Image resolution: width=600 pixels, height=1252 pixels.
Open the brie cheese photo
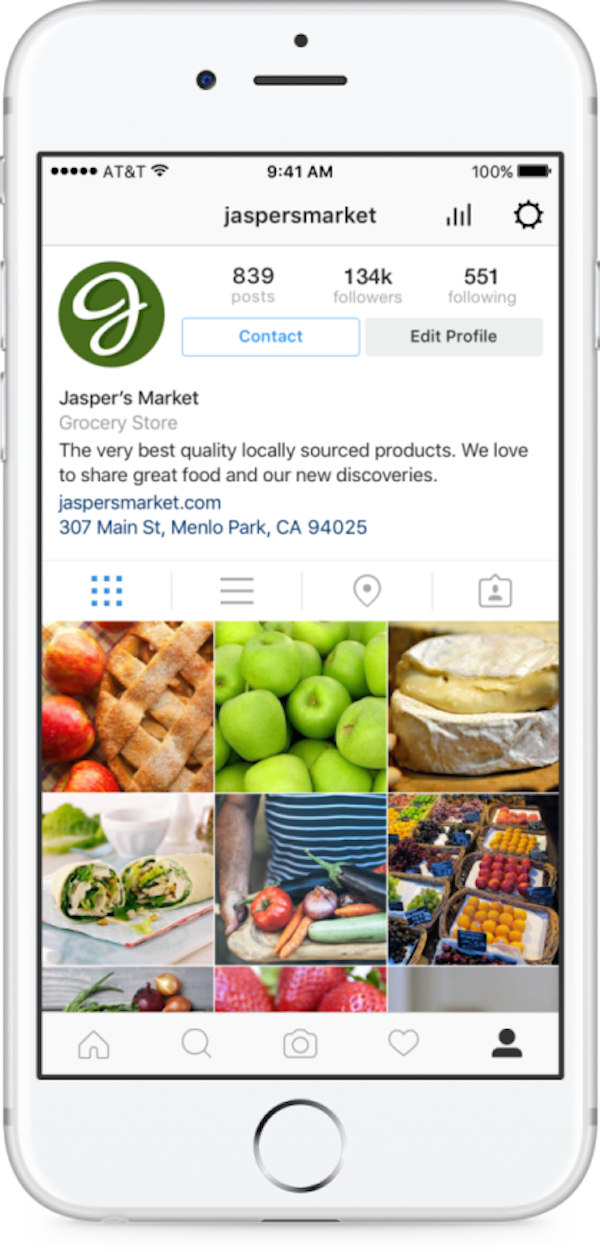474,706
